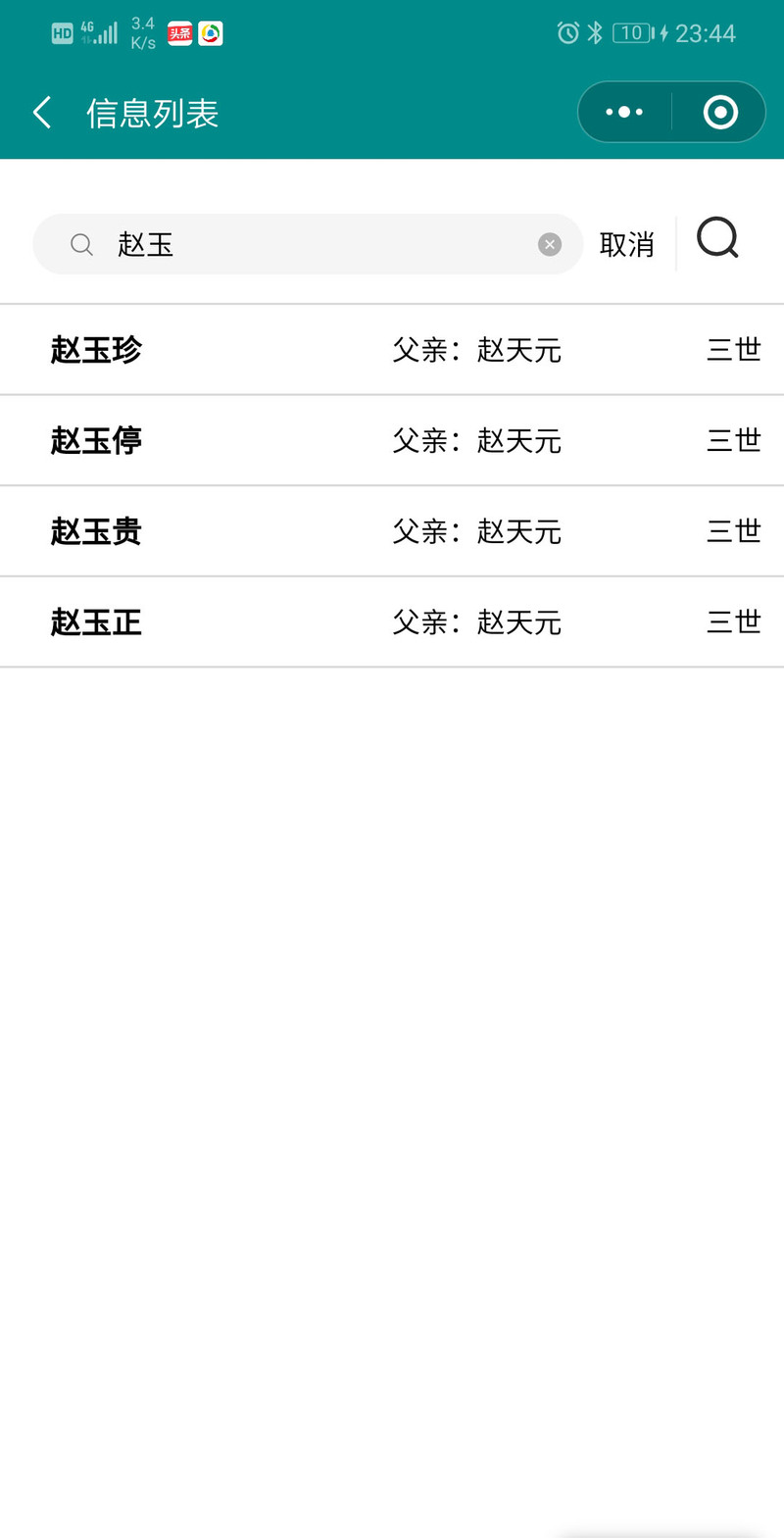
Task: Tap 取消 to cancel search
Action: [626, 244]
